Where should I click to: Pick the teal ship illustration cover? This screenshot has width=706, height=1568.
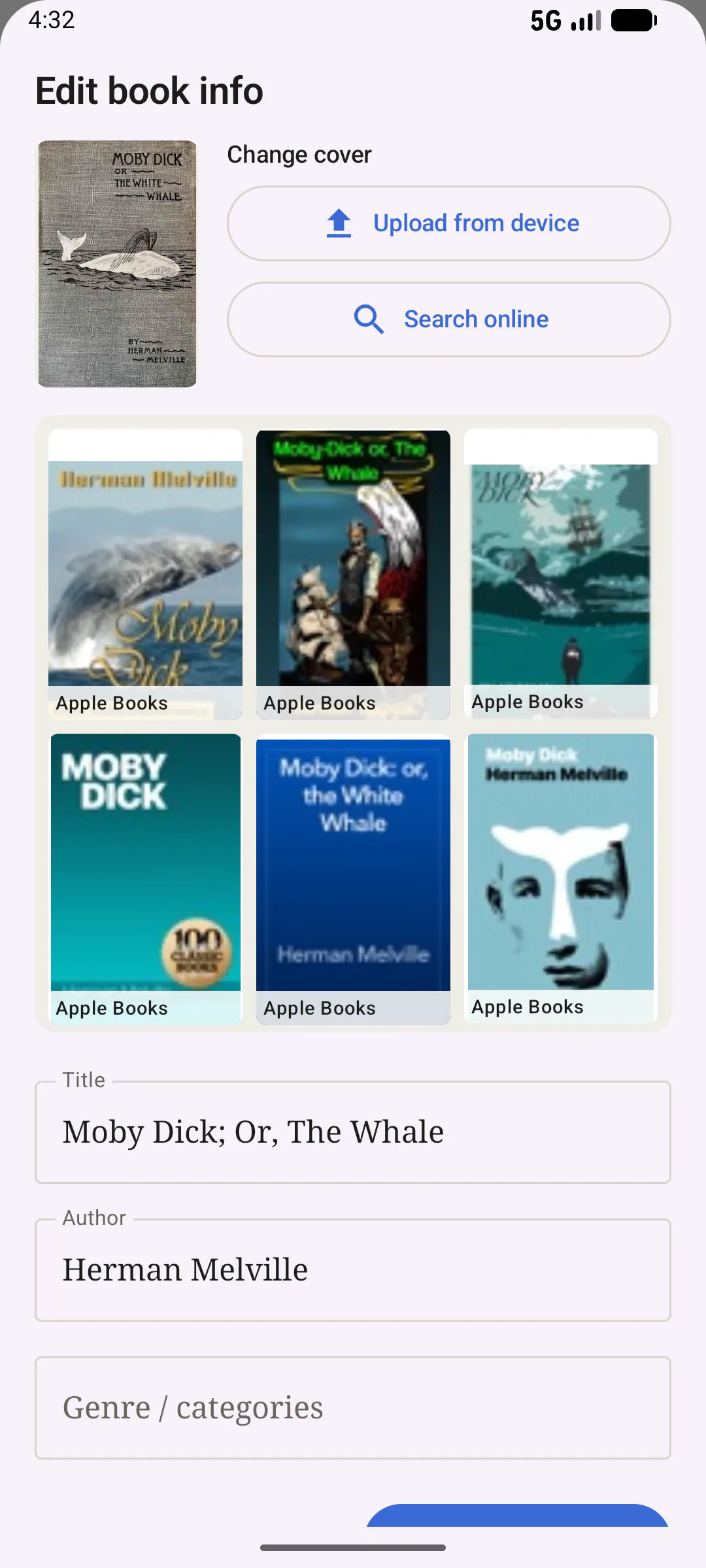[561, 574]
